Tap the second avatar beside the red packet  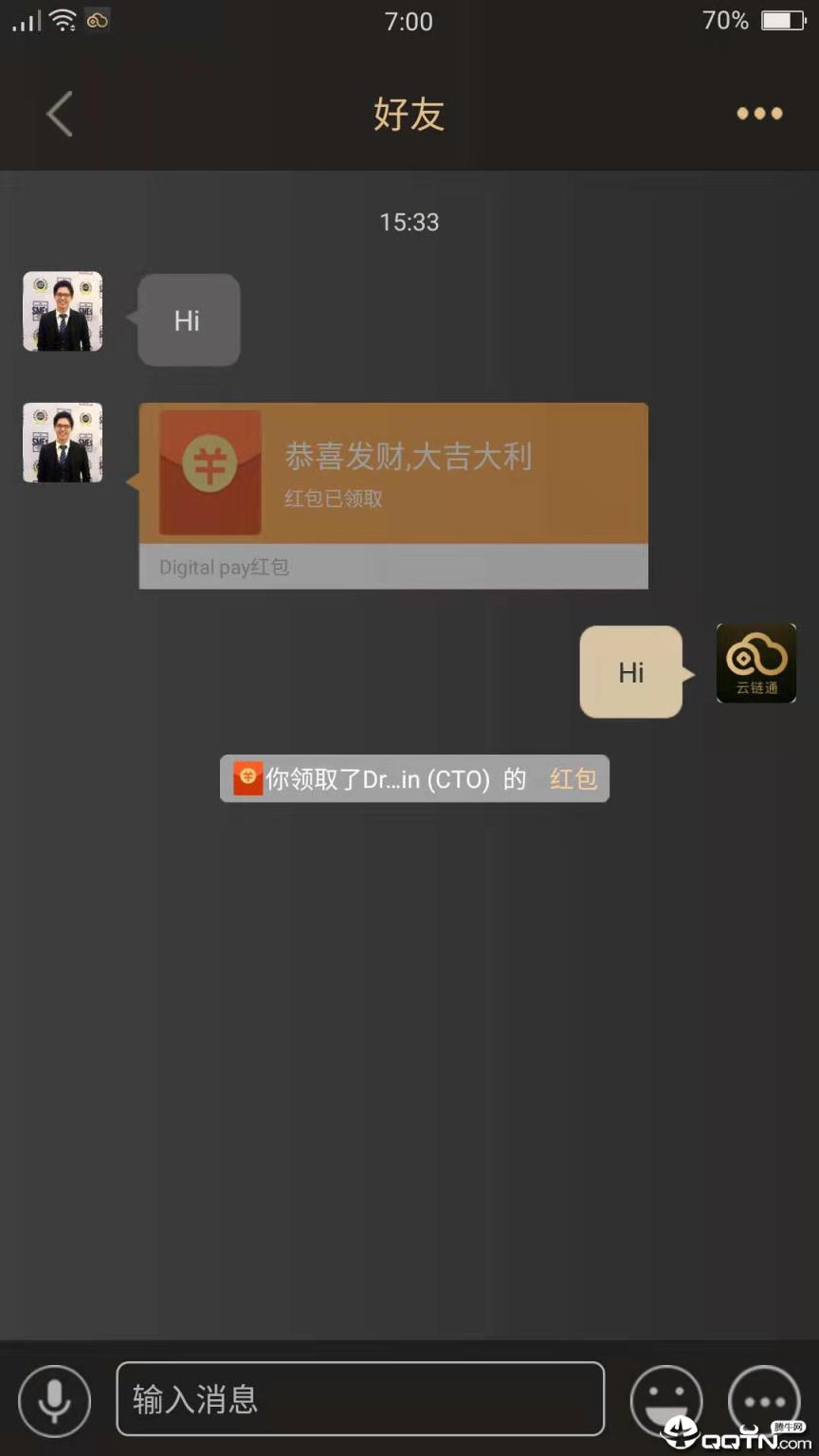point(62,443)
